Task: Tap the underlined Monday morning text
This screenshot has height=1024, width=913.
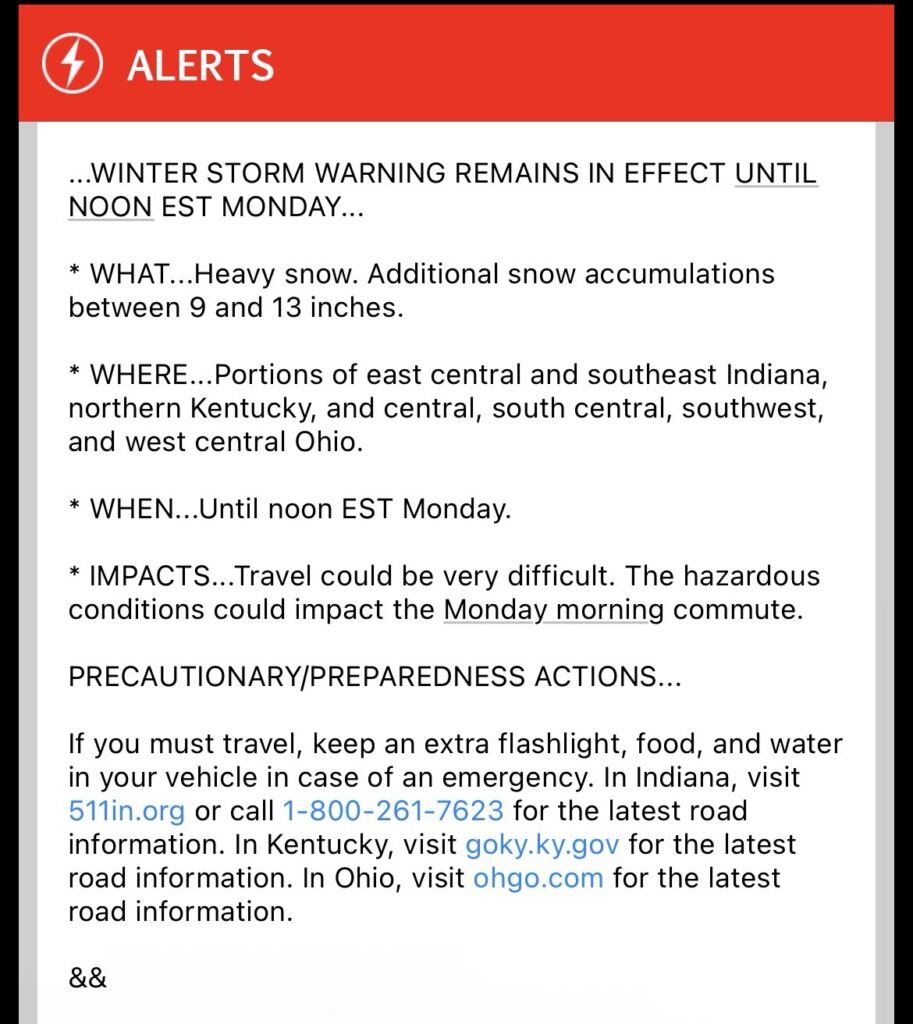Action: point(553,609)
